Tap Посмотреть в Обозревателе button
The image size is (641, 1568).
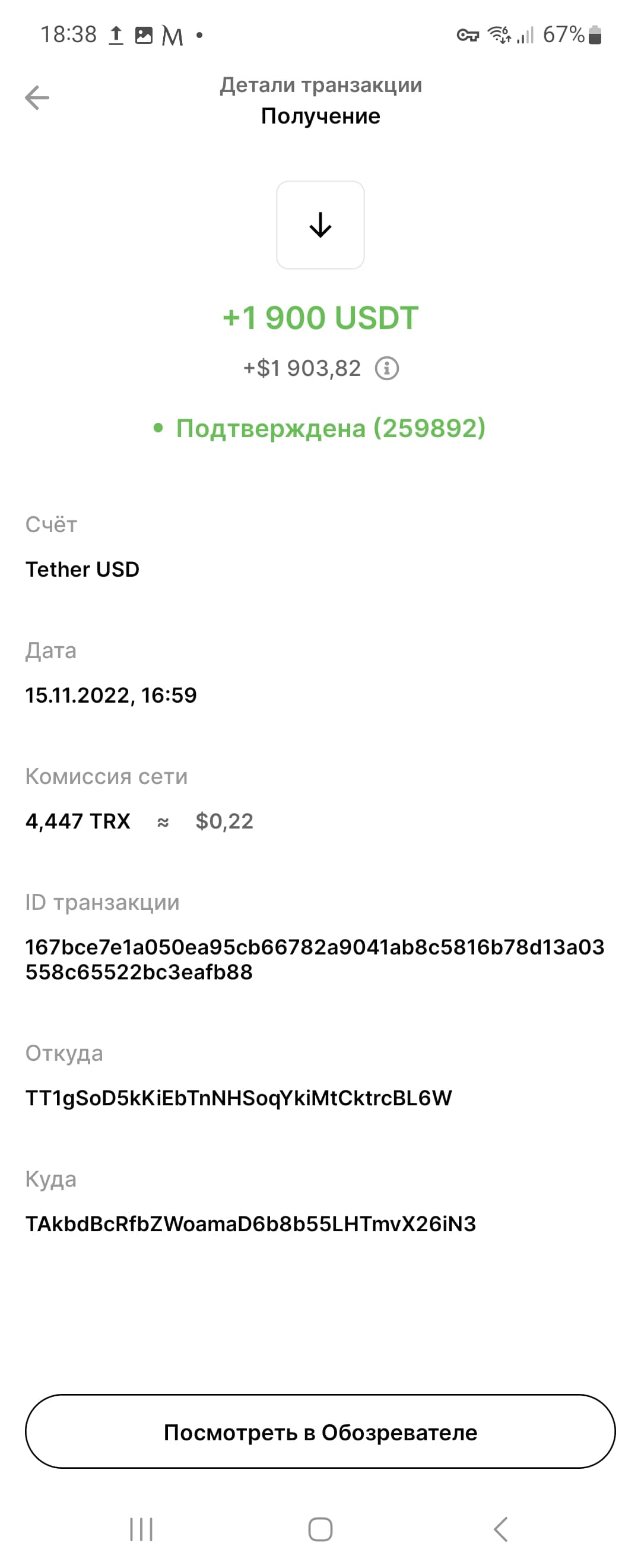tap(320, 1432)
